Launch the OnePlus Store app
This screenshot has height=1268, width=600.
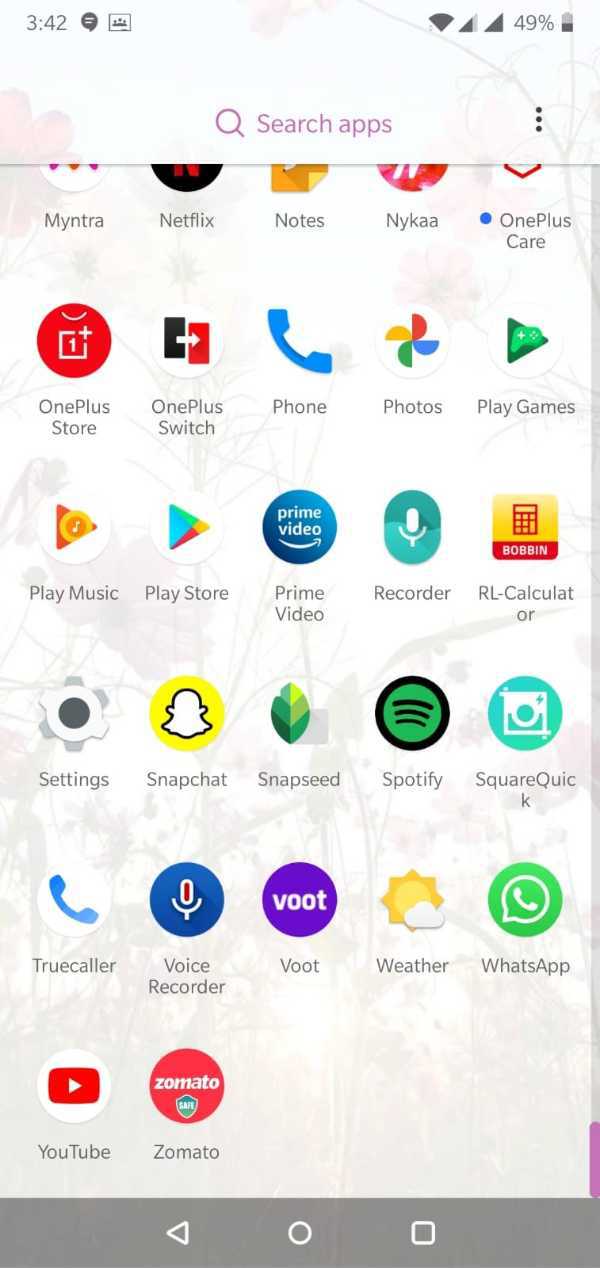click(x=74, y=342)
